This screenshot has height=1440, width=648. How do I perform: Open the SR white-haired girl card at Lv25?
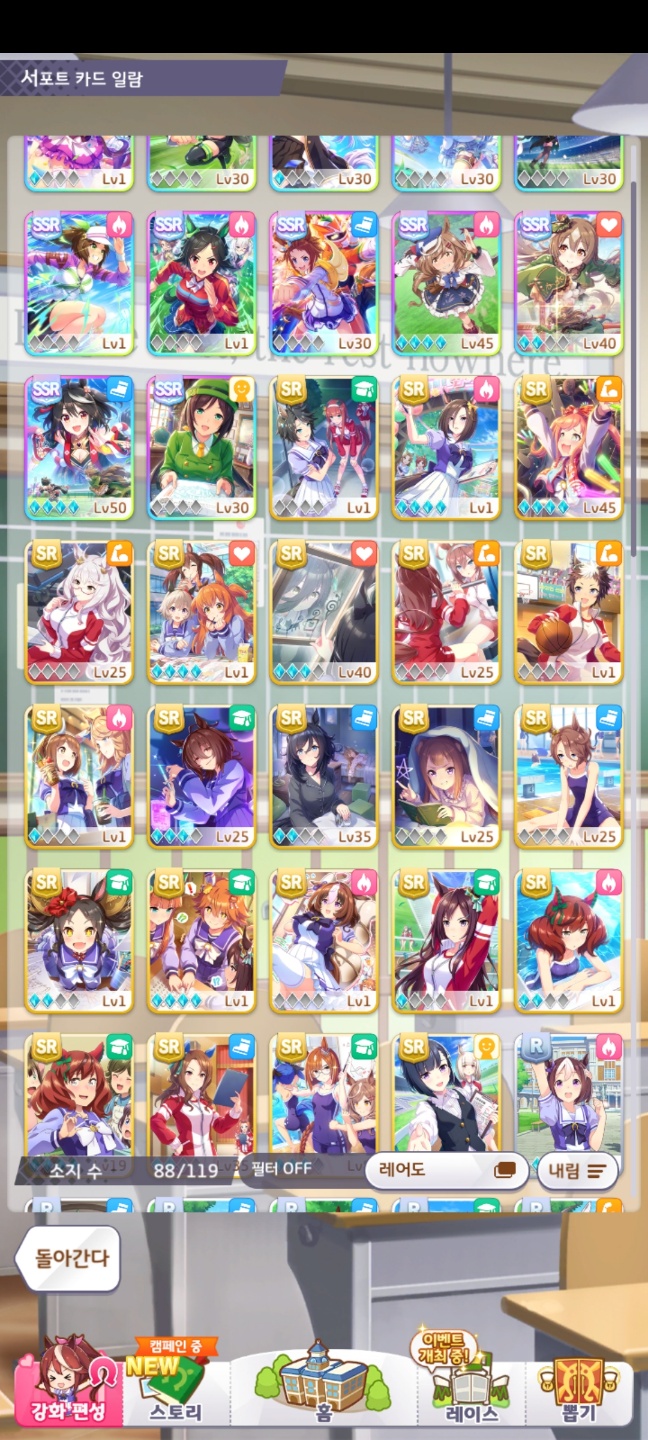pyautogui.click(x=79, y=611)
